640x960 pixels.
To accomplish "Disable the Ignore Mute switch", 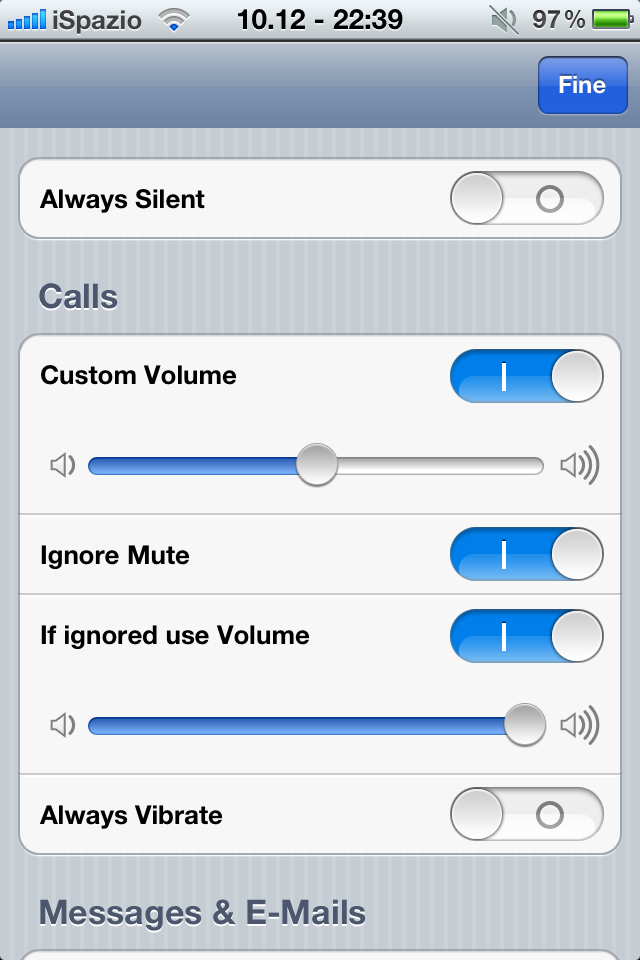I will (x=527, y=555).
